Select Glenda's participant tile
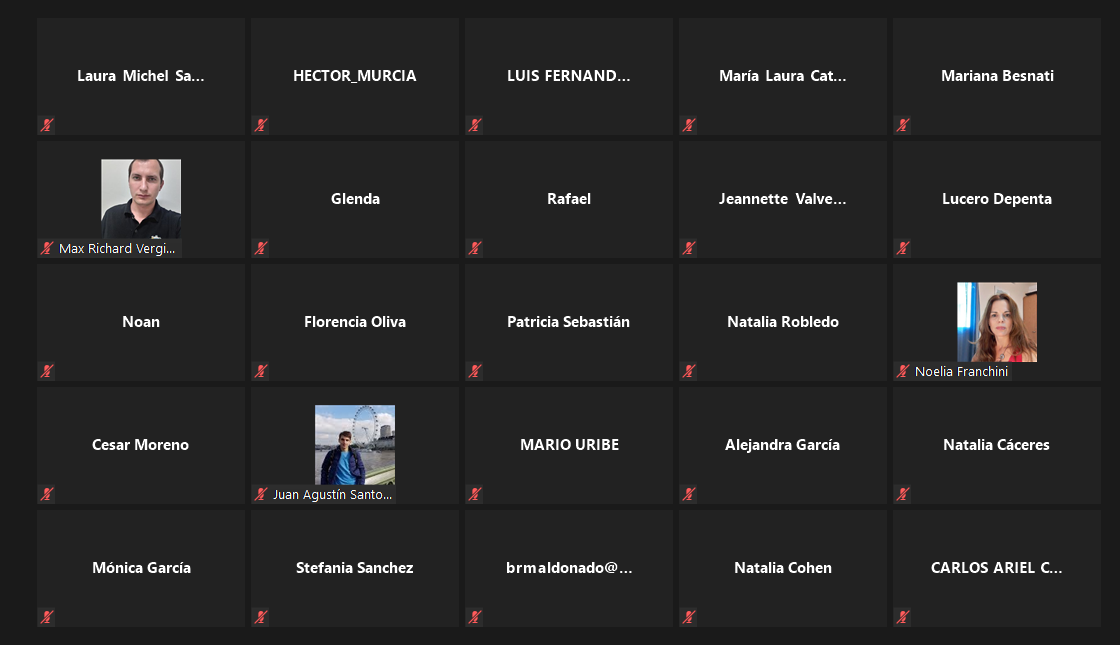Viewport: 1120px width, 645px height. [354, 199]
